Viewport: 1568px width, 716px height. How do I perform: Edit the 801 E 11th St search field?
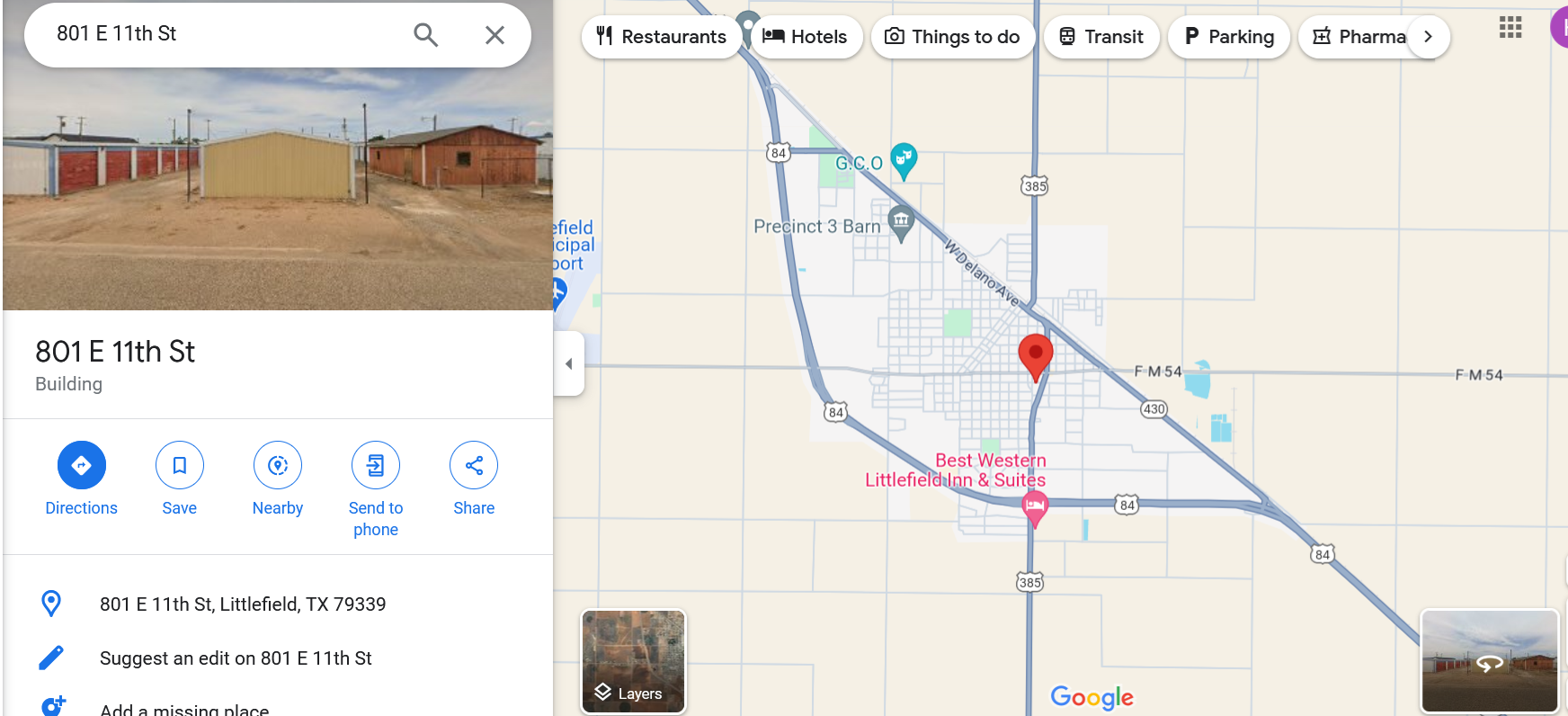tap(216, 34)
